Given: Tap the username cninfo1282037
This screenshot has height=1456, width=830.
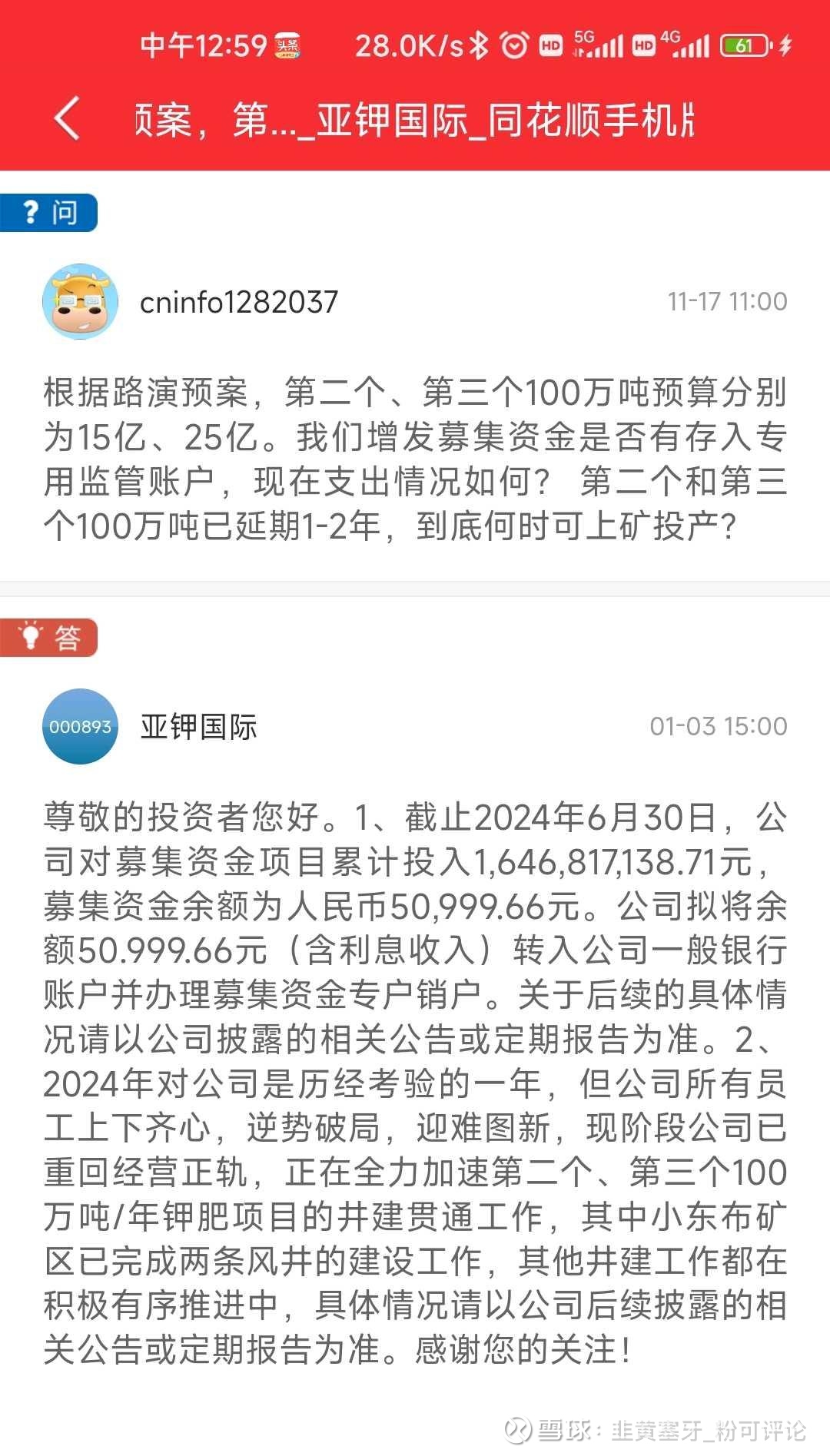Looking at the screenshot, I should (238, 303).
